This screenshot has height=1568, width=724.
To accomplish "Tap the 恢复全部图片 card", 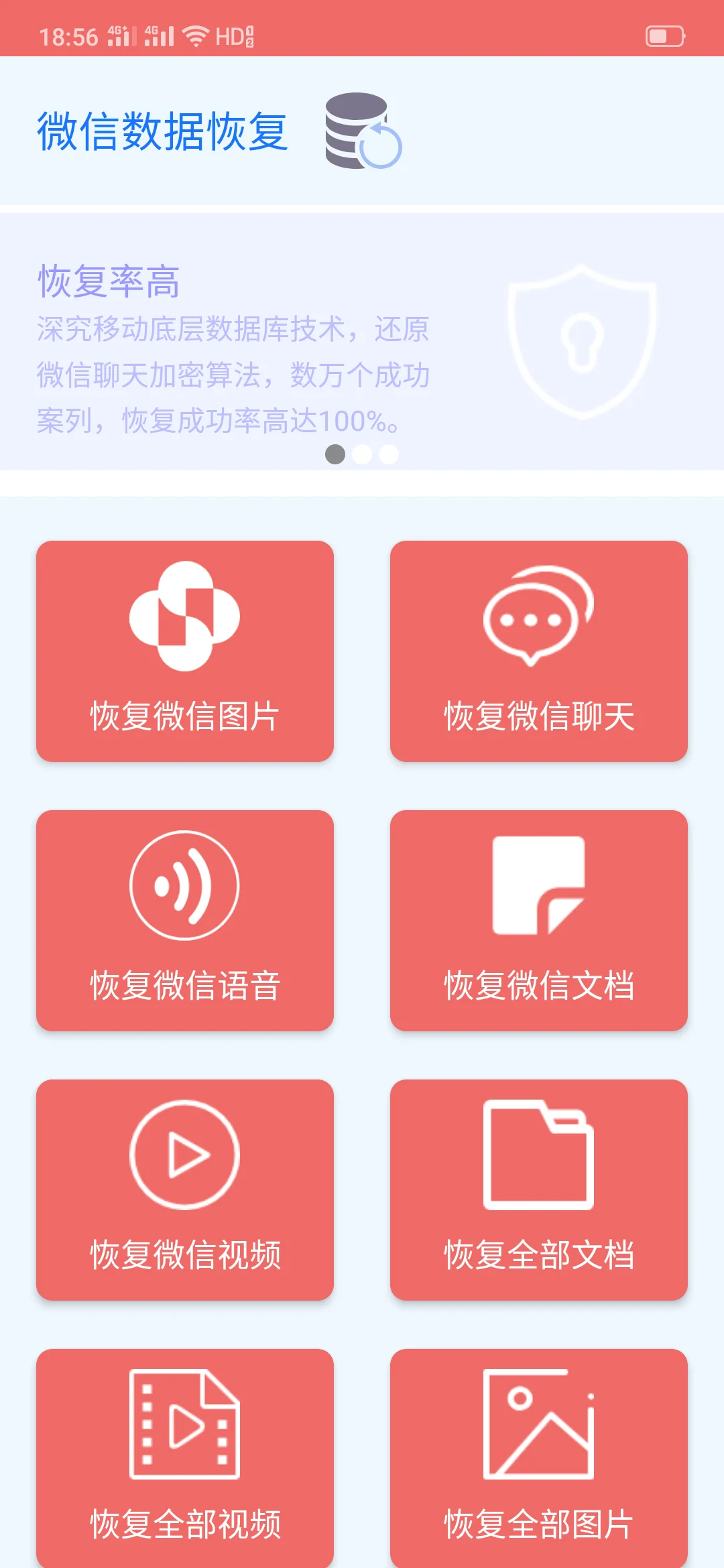I will [539, 1458].
